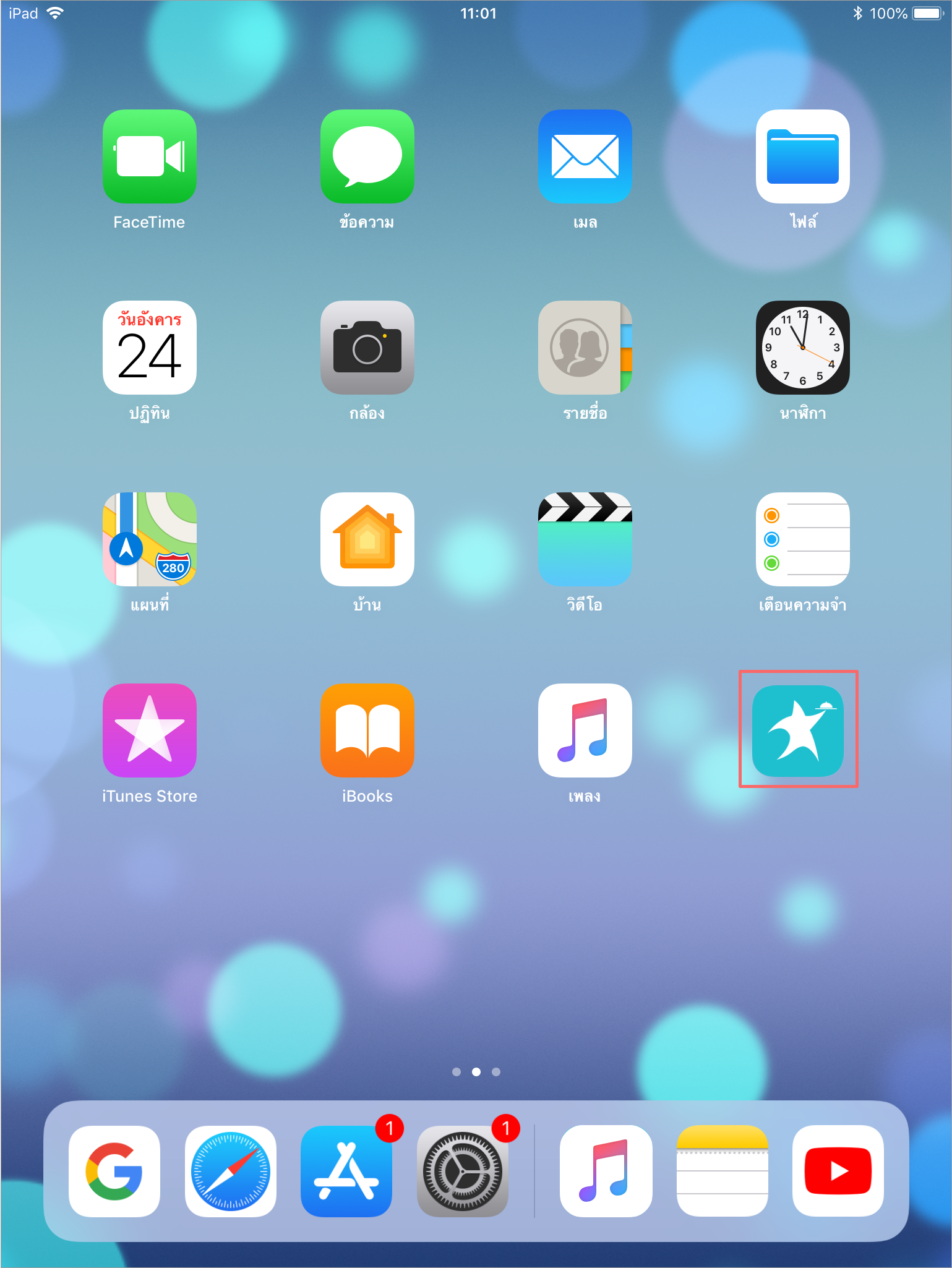Launch the Camera app
This screenshot has width=952, height=1268.
(x=367, y=348)
